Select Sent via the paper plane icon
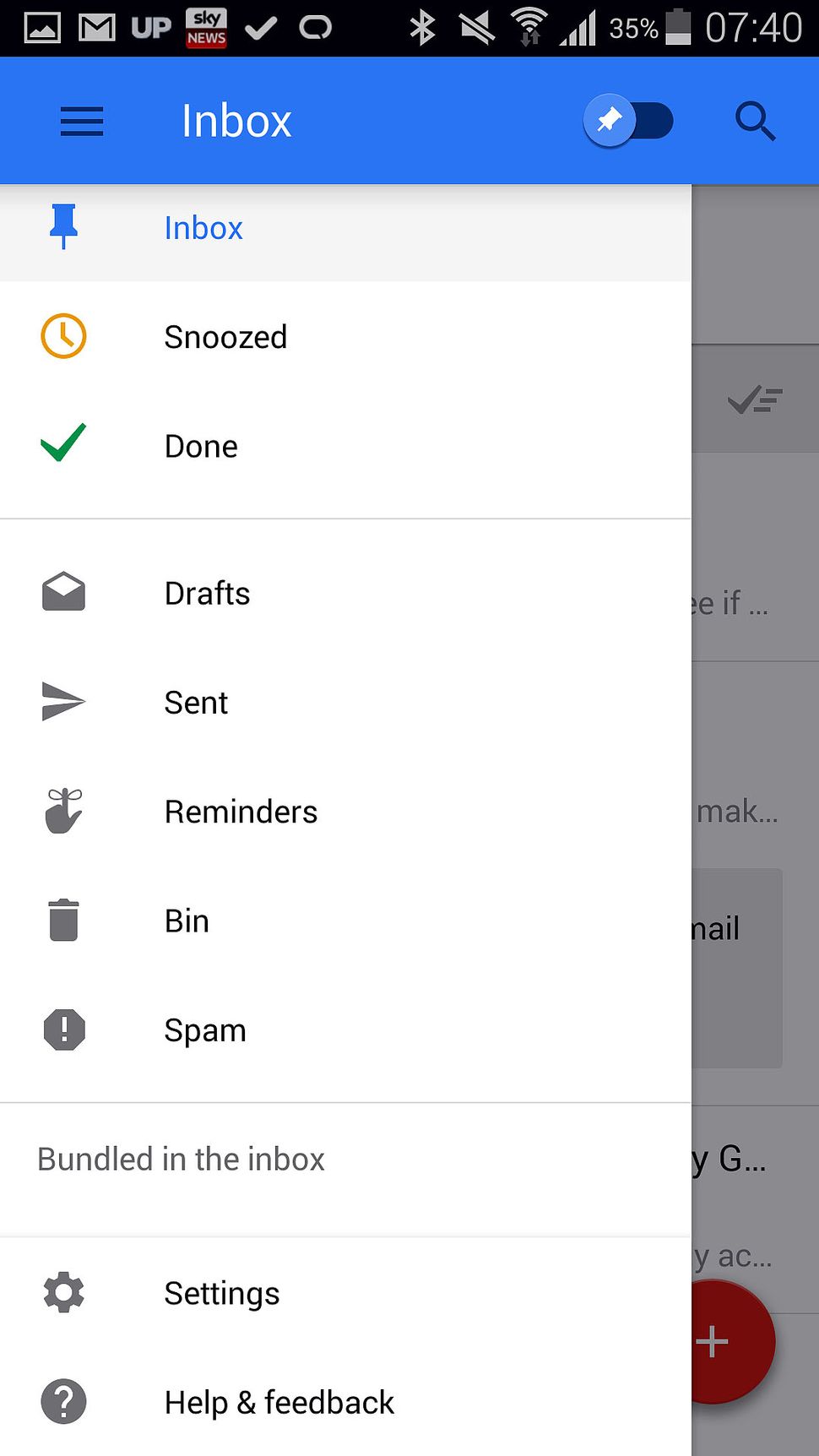Image resolution: width=819 pixels, height=1456 pixels. pos(62,701)
